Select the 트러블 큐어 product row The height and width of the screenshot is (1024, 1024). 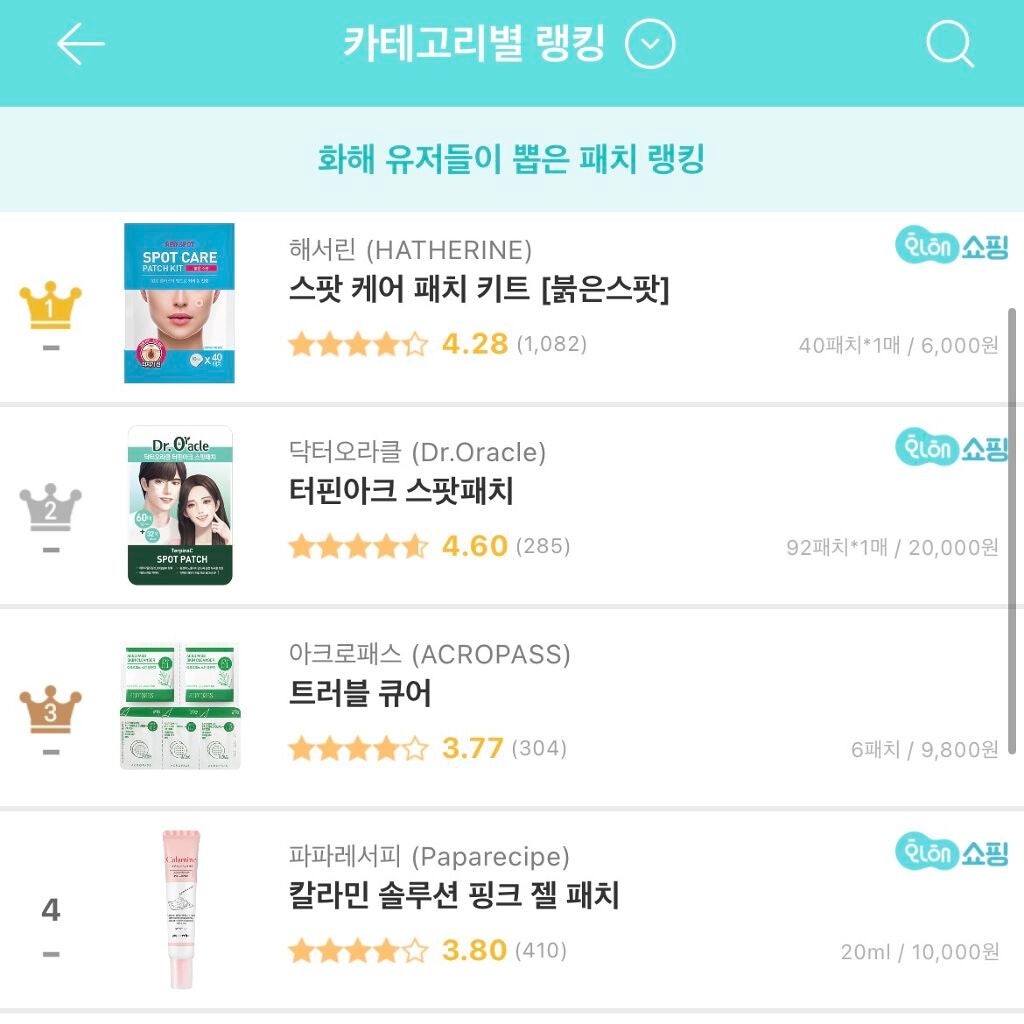coord(360,693)
